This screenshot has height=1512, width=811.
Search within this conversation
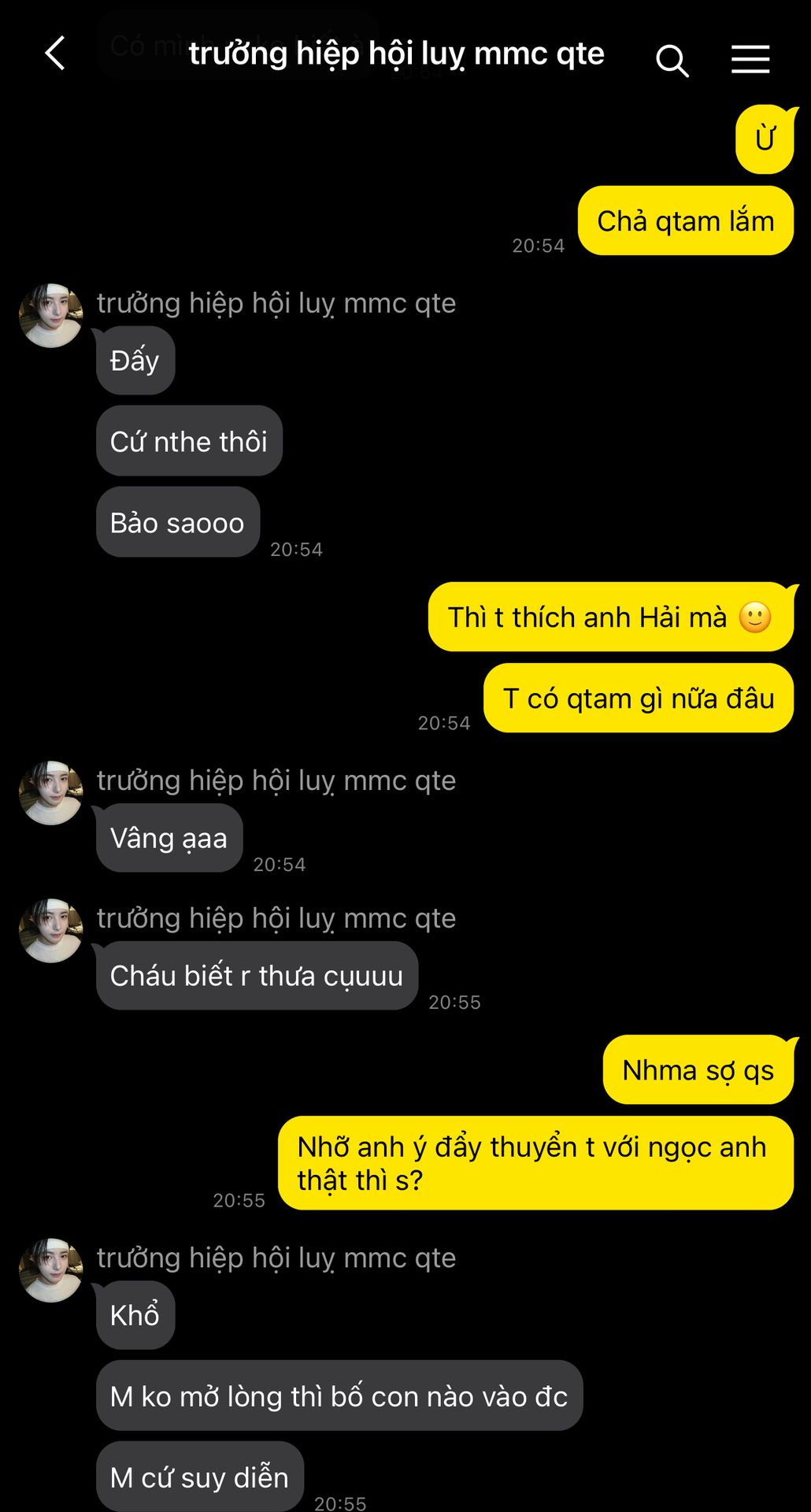click(672, 60)
